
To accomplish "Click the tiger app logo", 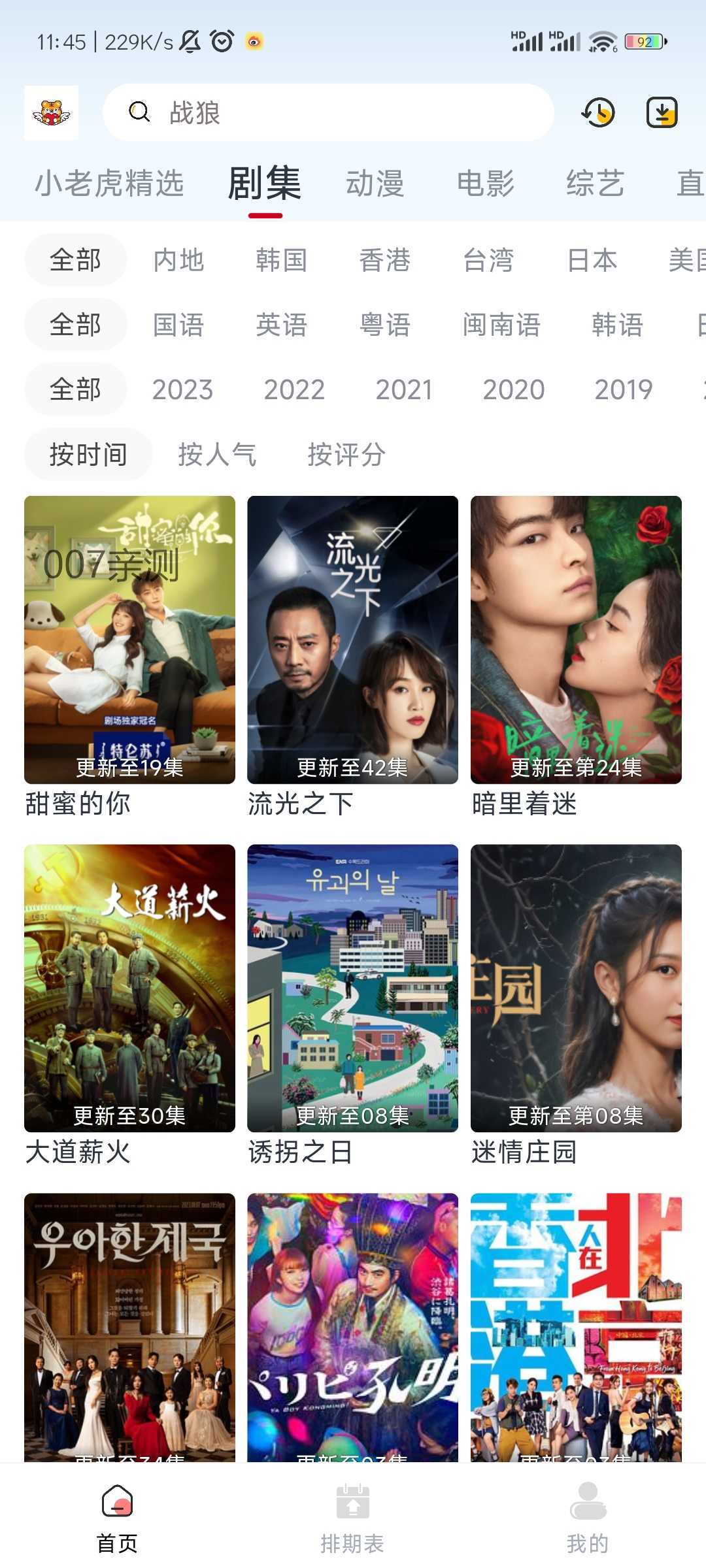I will coord(52,112).
